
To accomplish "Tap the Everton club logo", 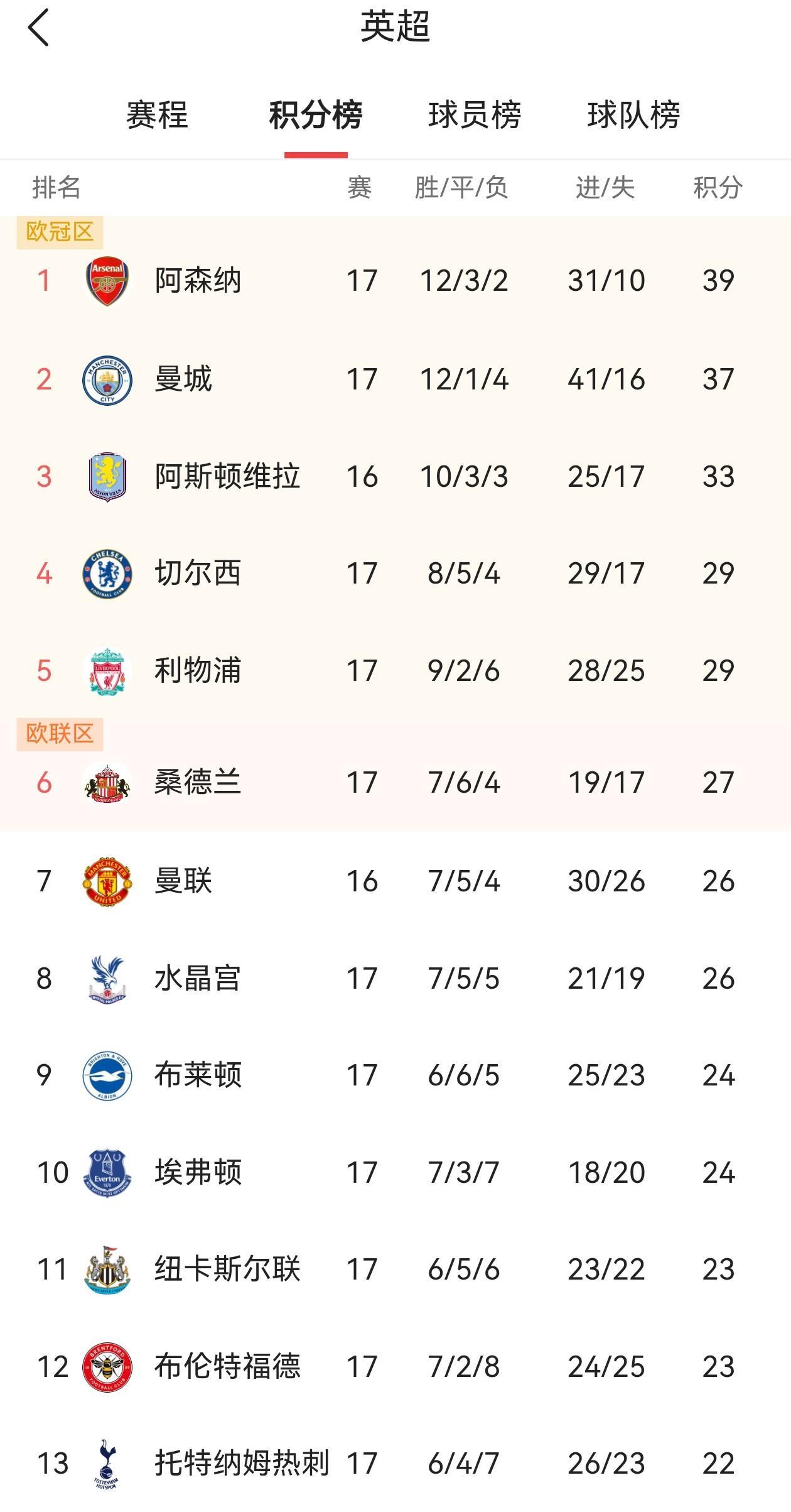I will (x=107, y=1172).
